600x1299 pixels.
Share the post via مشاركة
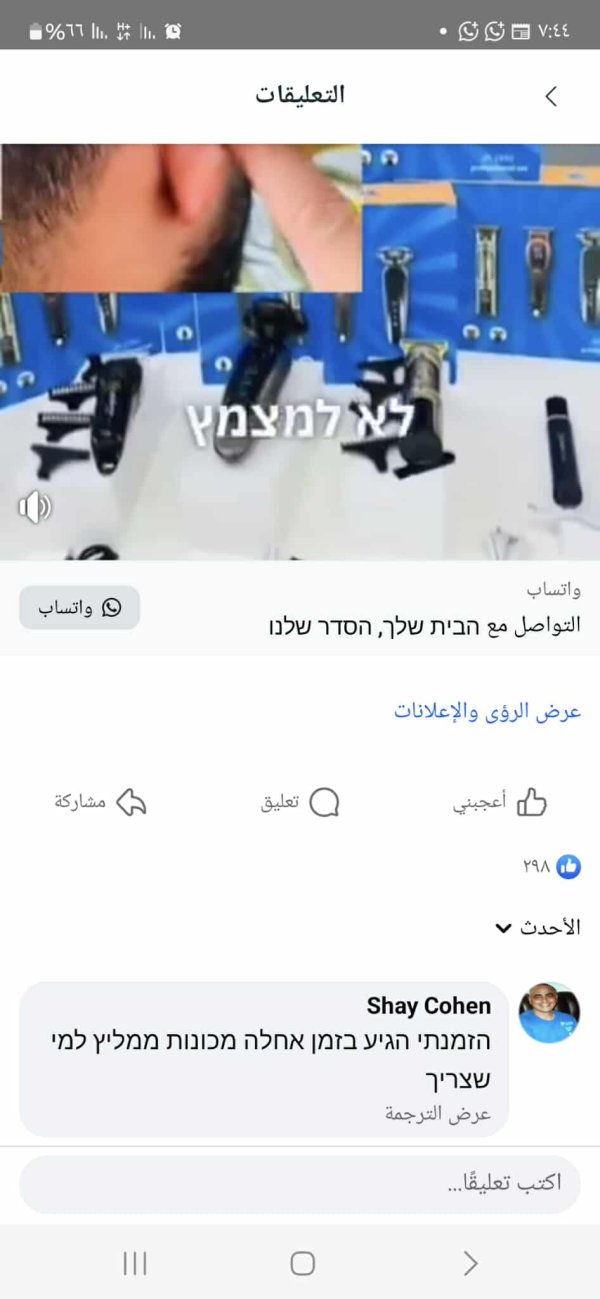101,802
